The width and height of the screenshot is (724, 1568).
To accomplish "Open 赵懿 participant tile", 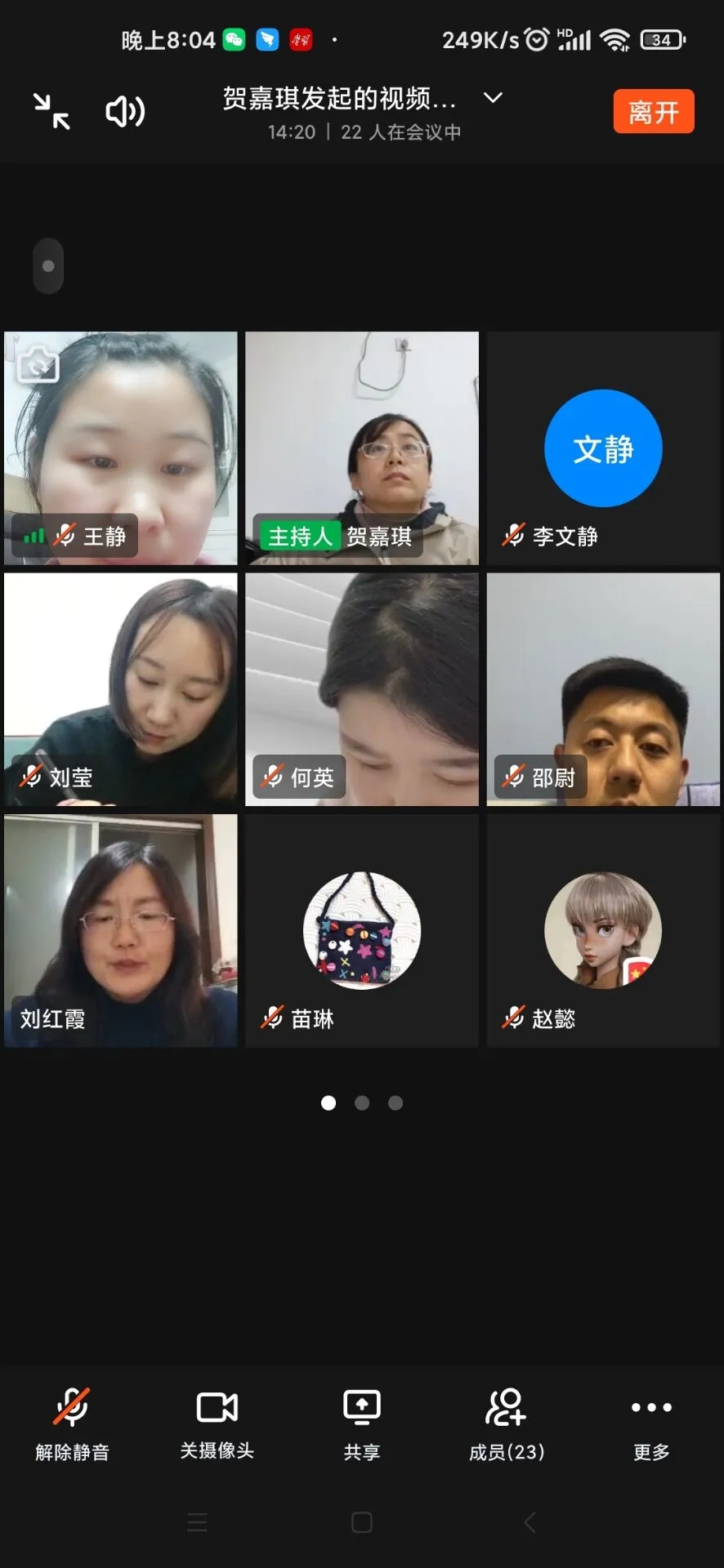I will 603,930.
